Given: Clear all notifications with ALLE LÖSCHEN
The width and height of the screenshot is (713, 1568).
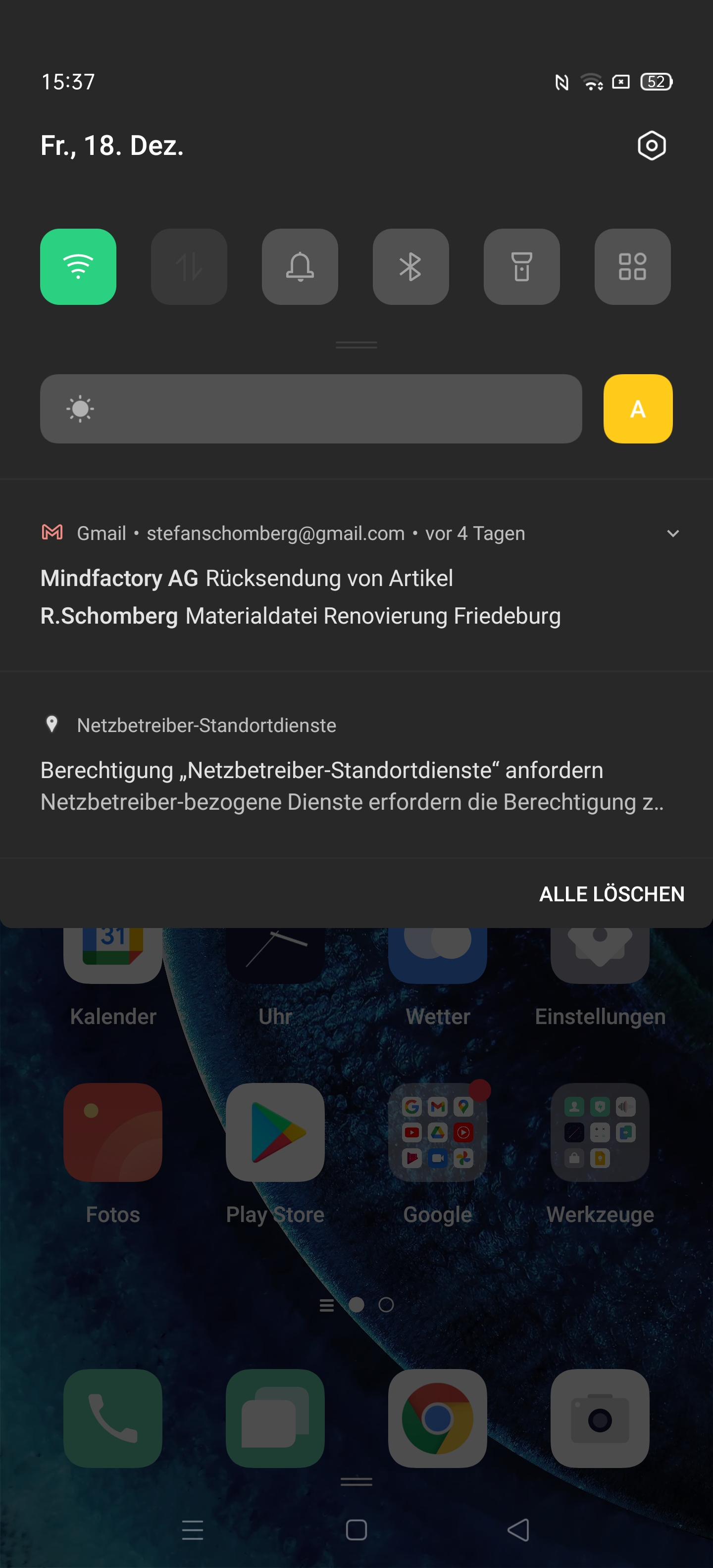Looking at the screenshot, I should coord(611,893).
